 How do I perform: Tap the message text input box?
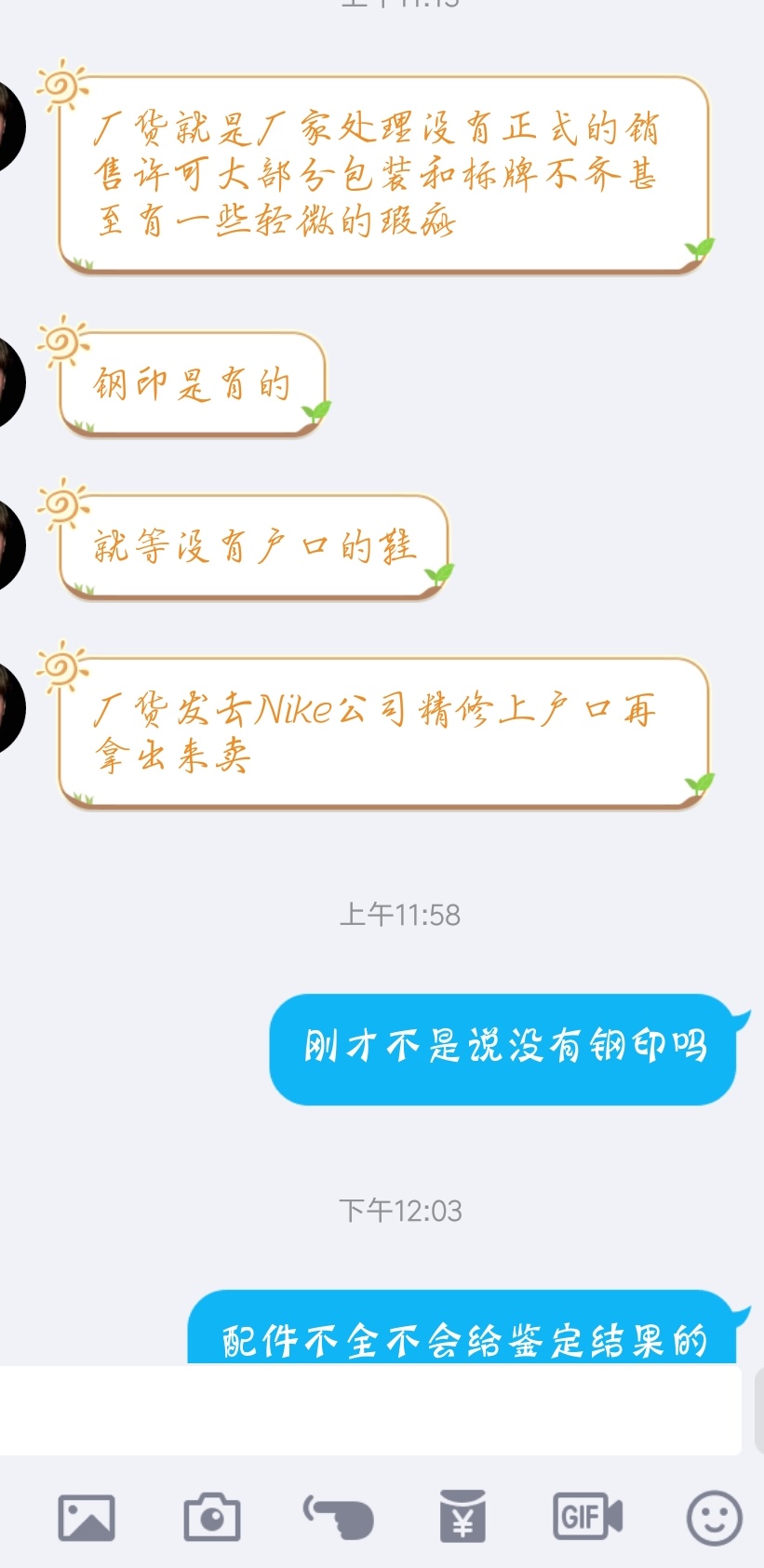(370, 1410)
